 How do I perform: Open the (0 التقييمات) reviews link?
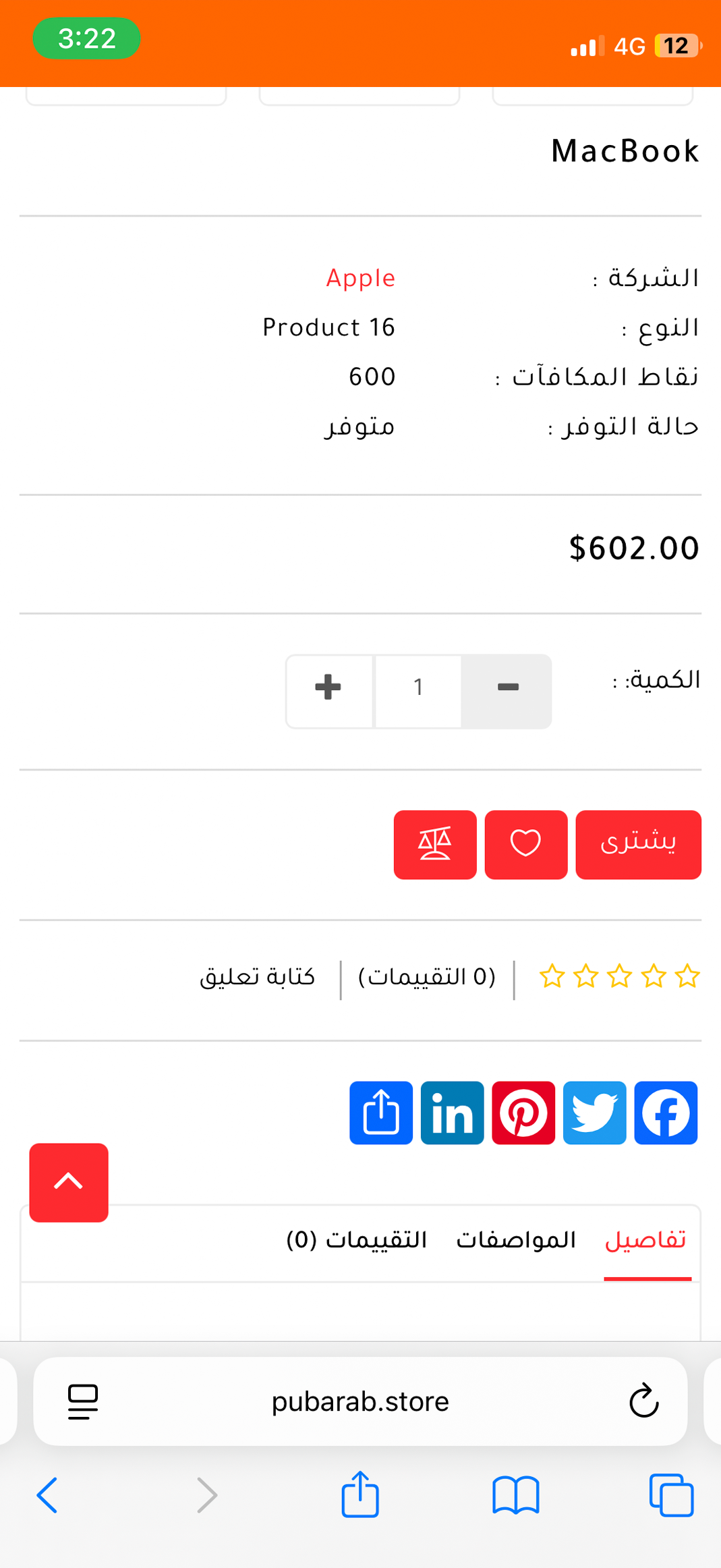(427, 977)
